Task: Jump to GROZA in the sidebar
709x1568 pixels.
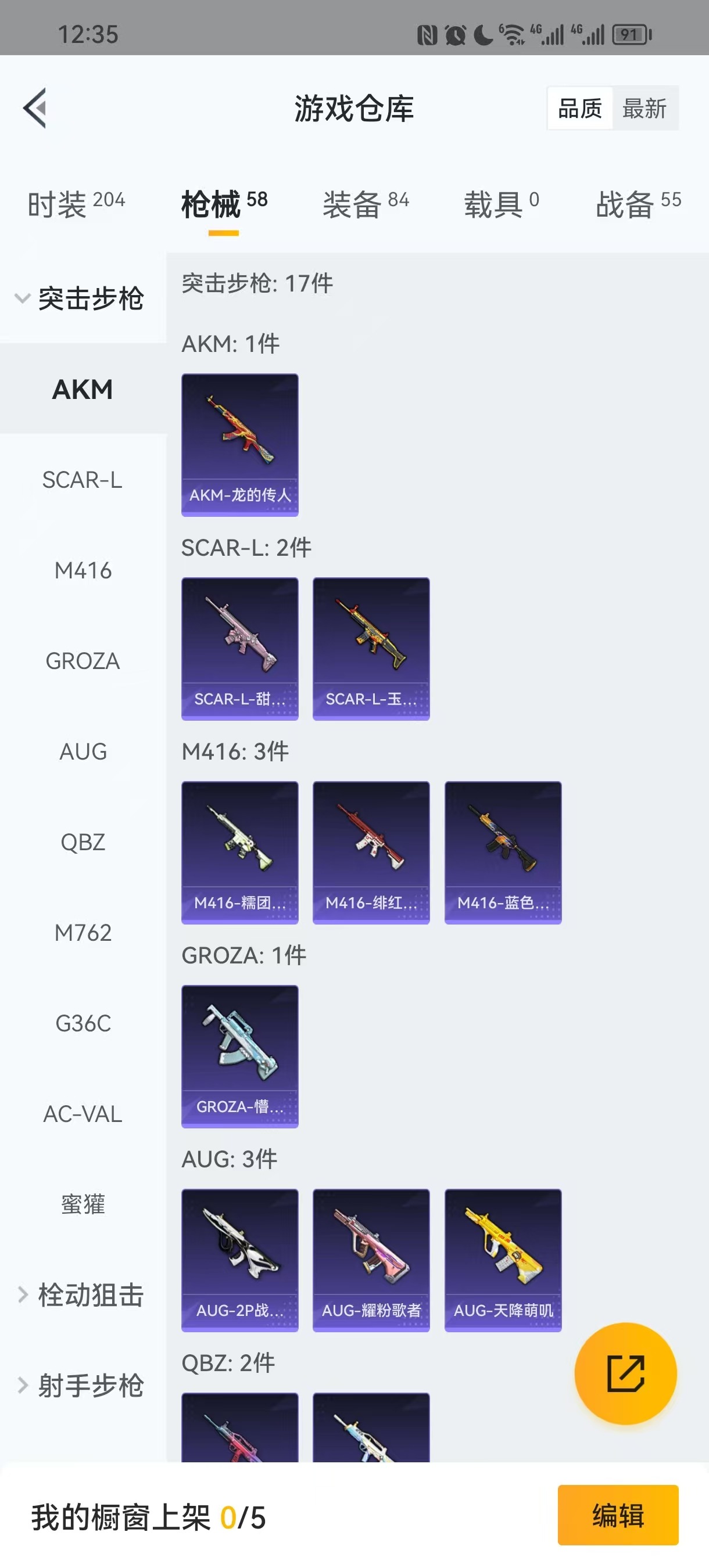Action: click(82, 661)
